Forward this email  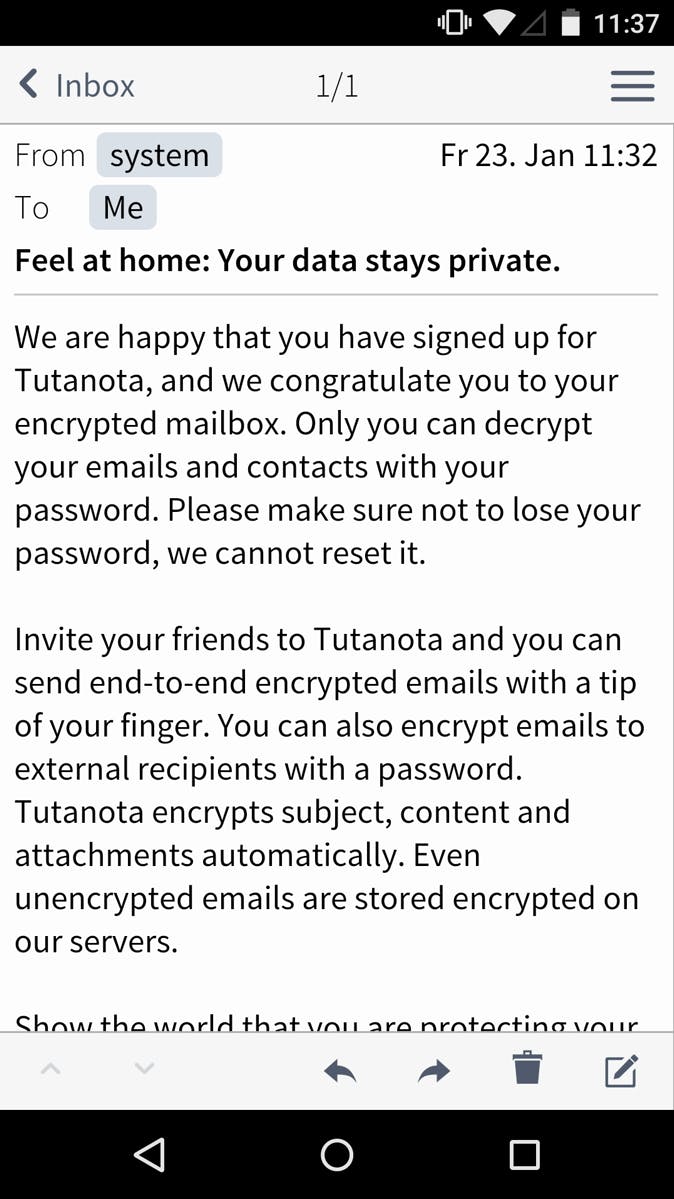[x=433, y=1072]
